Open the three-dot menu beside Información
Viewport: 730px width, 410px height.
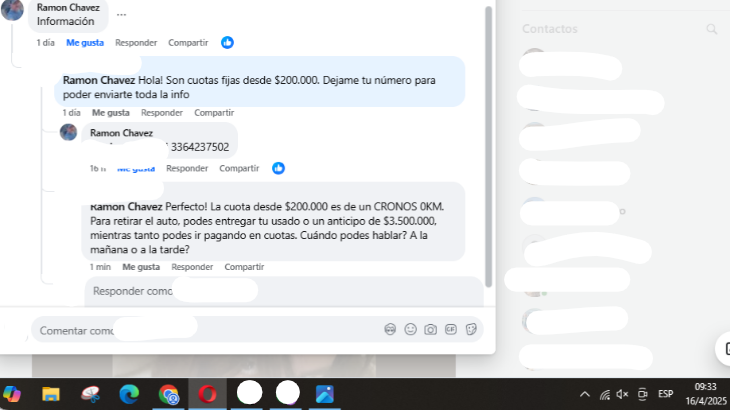pyautogui.click(x=121, y=15)
